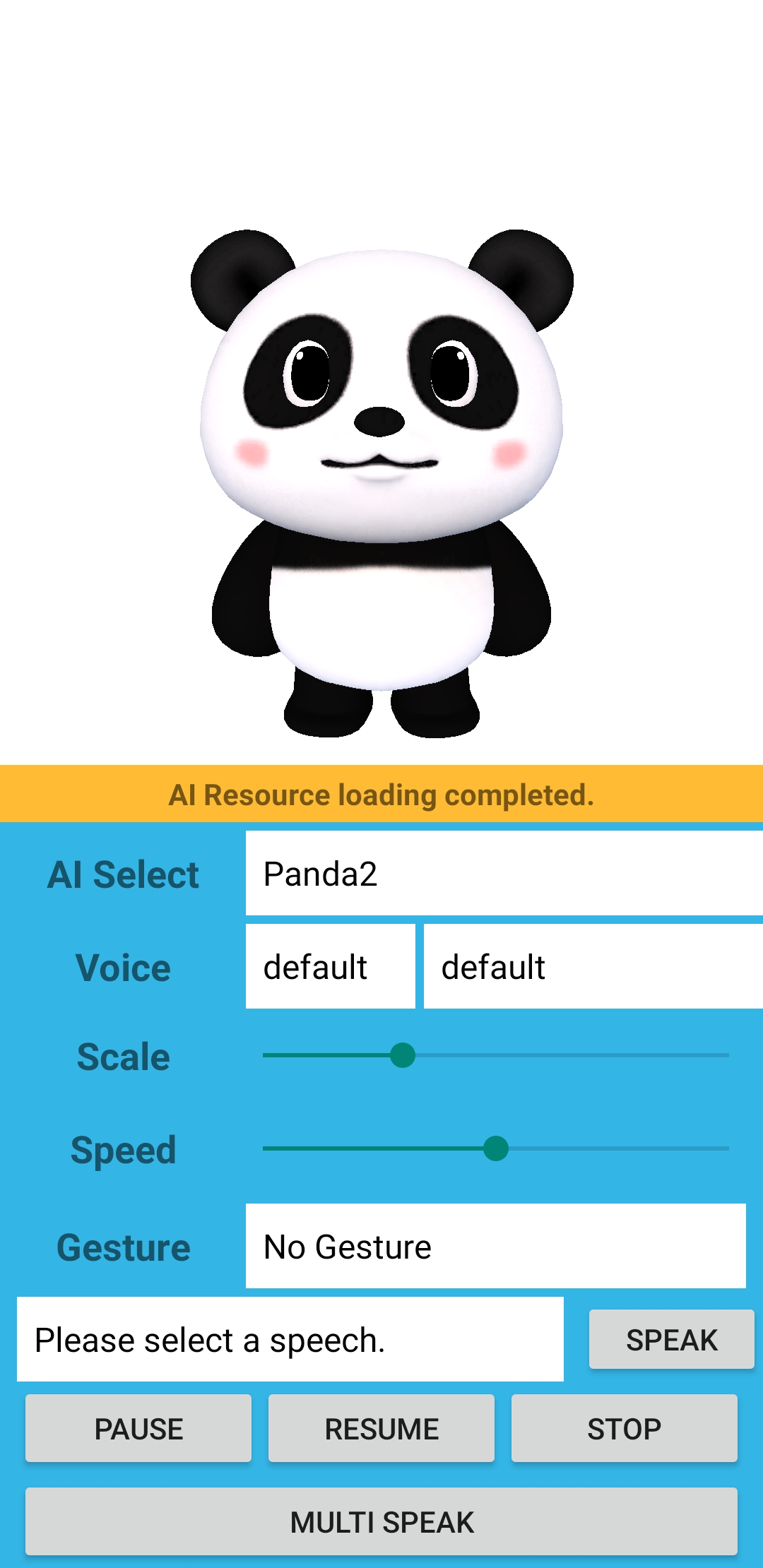The width and height of the screenshot is (763, 1568).
Task: Tap the Scale slider track
Action: (496, 1055)
